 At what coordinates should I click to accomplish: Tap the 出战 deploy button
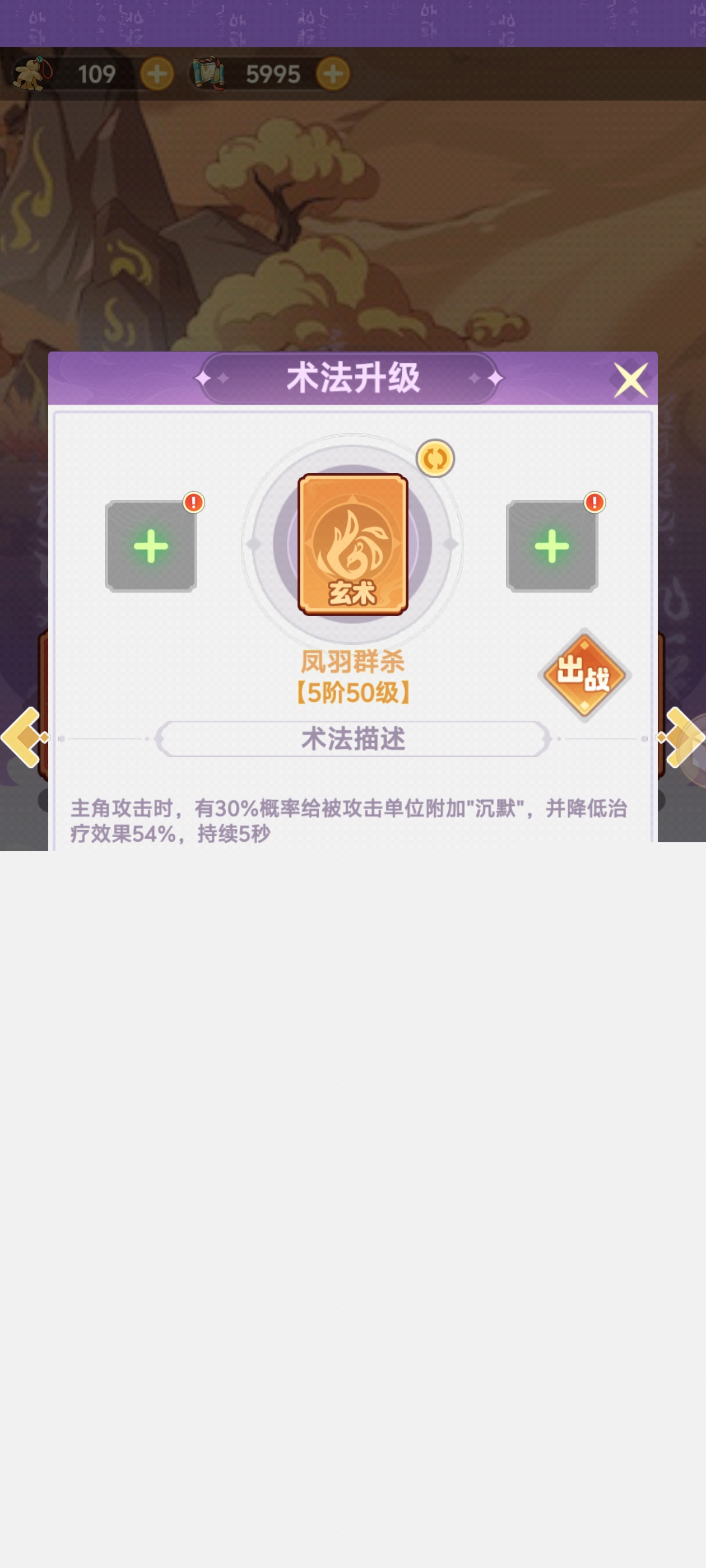584,675
